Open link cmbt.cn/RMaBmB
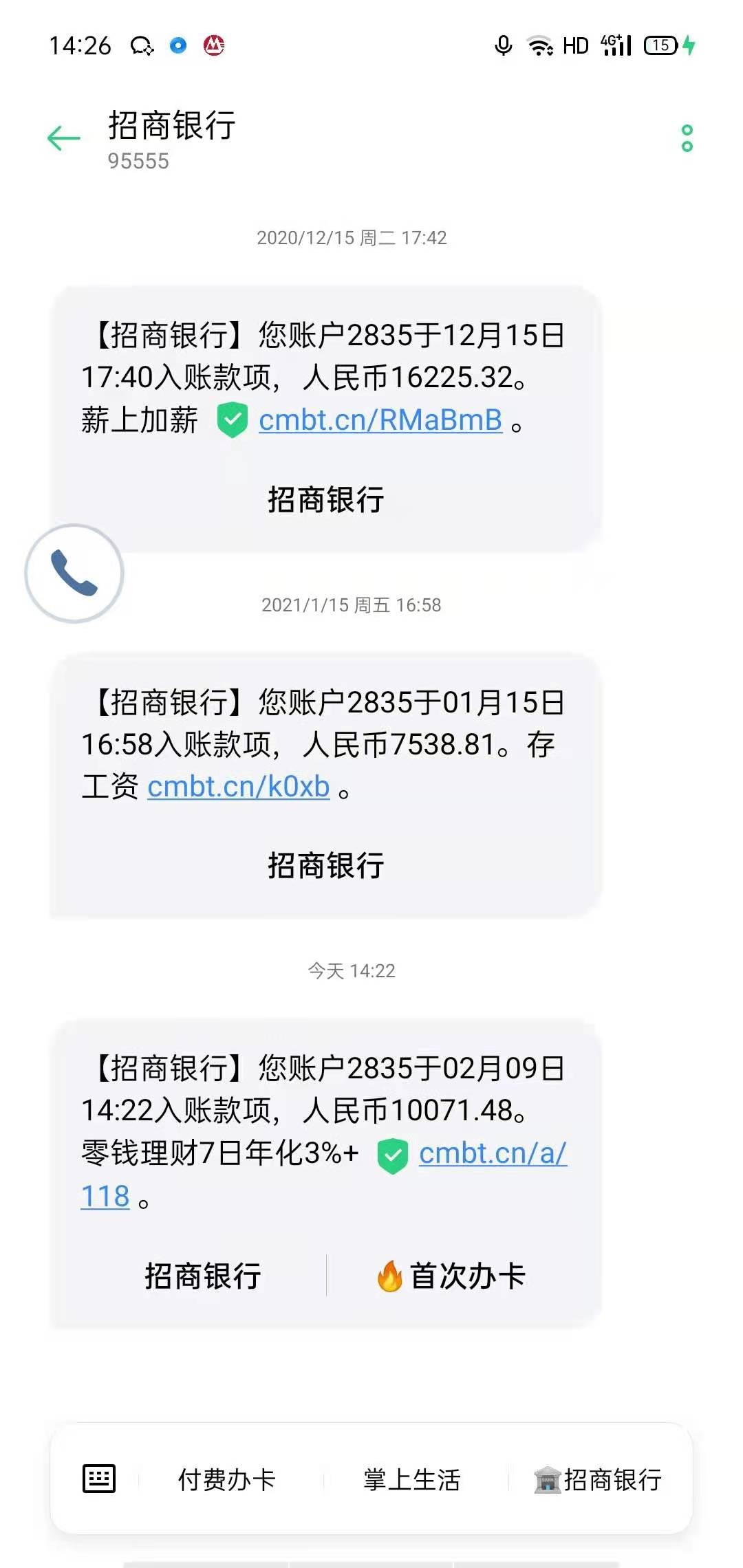 [x=380, y=420]
